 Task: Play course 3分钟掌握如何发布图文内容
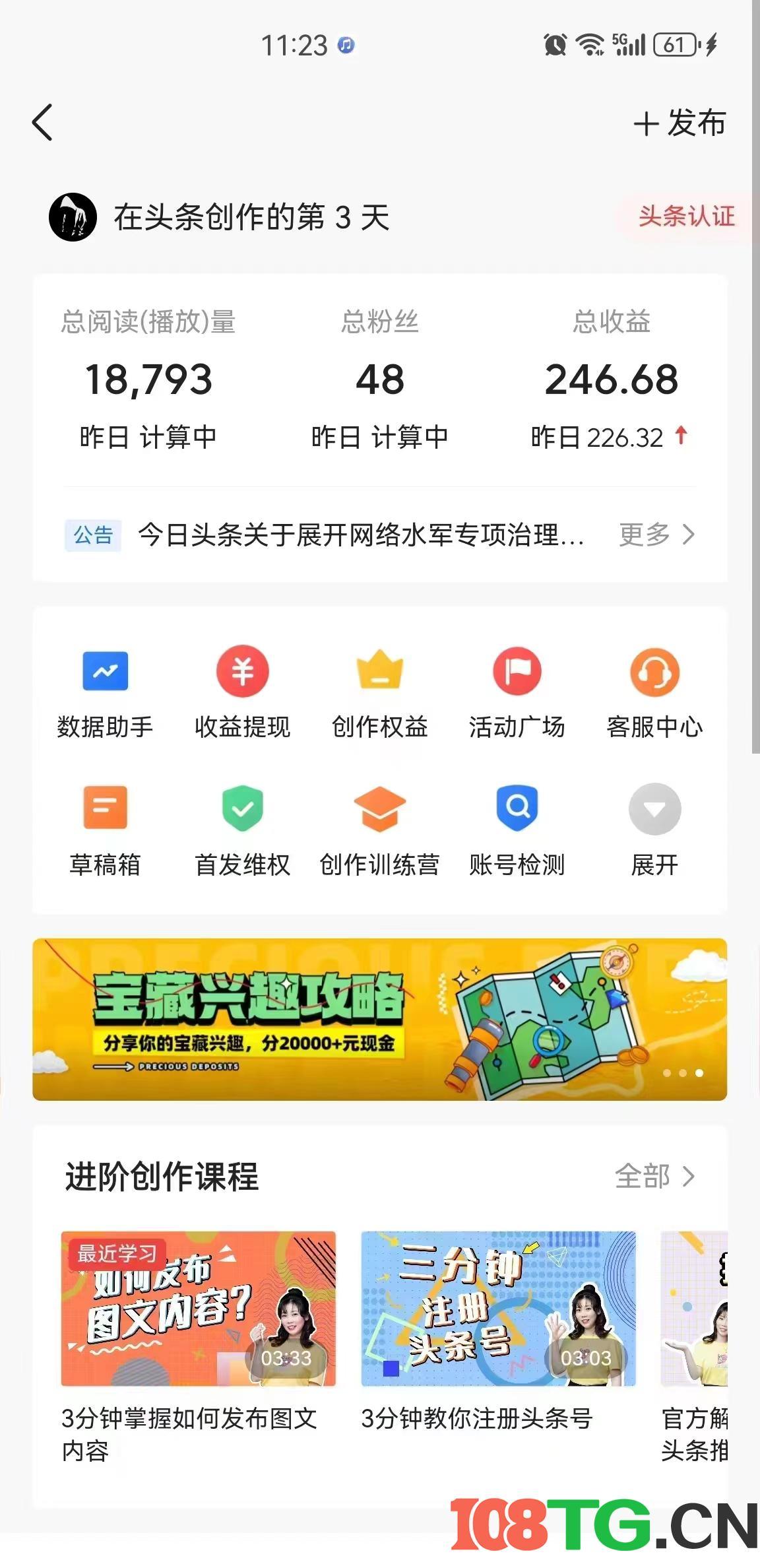198,1308
